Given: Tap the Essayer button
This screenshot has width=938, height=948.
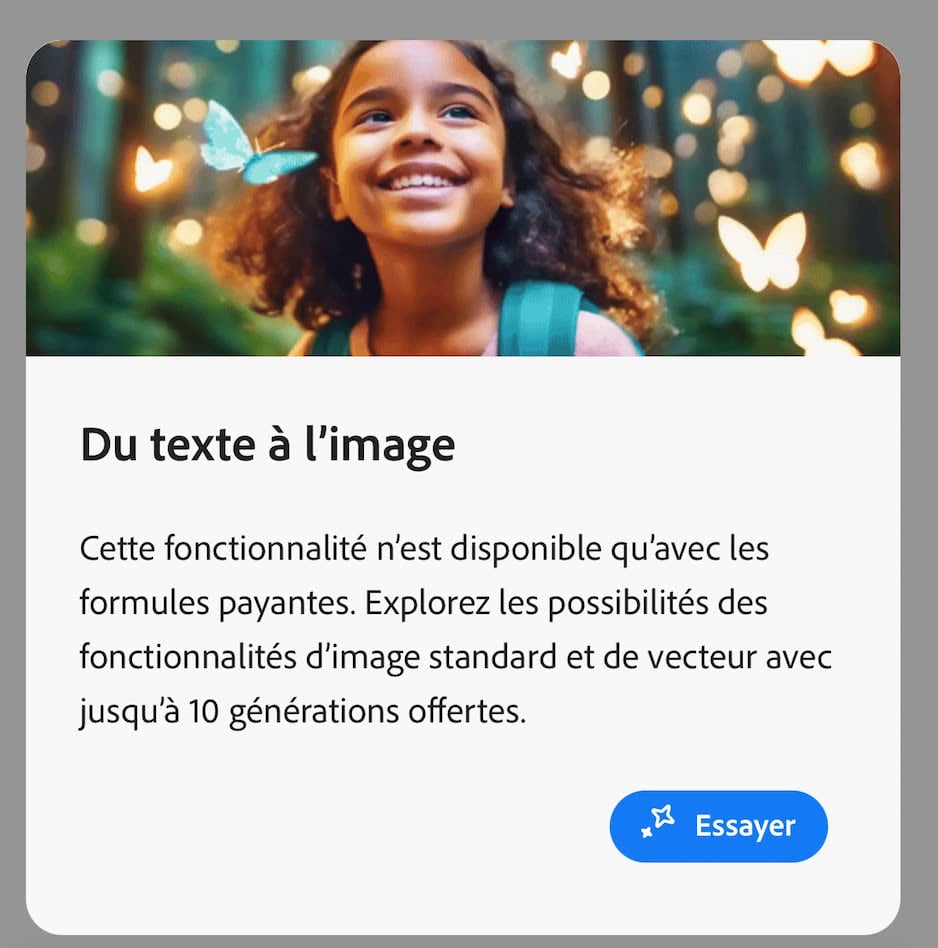Looking at the screenshot, I should coord(718,826).
